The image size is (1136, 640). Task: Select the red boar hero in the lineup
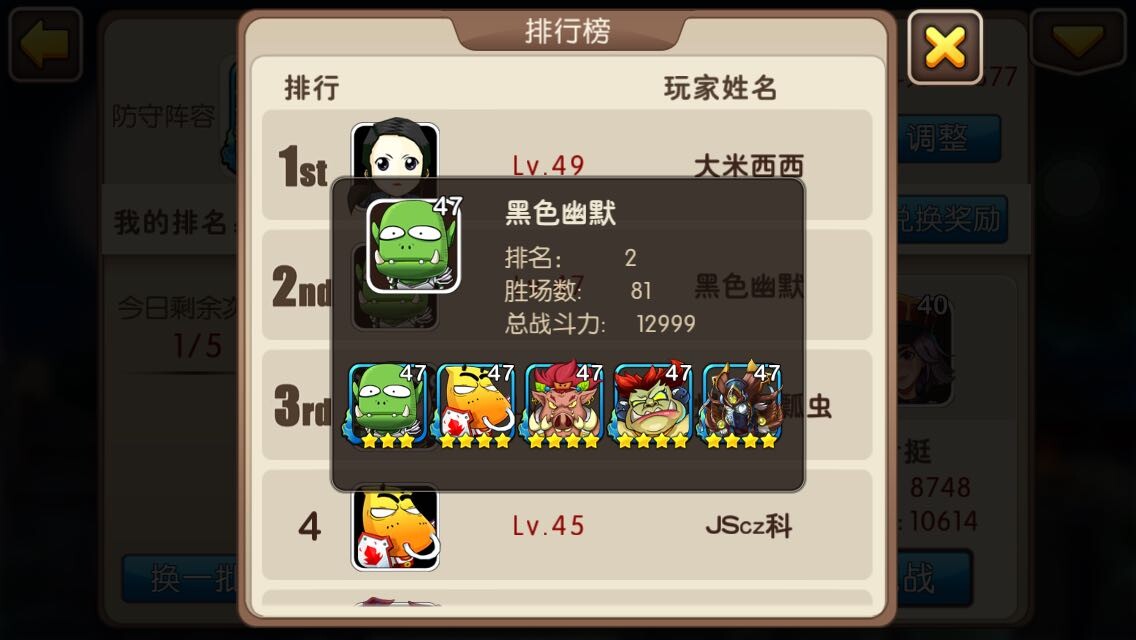(x=564, y=405)
